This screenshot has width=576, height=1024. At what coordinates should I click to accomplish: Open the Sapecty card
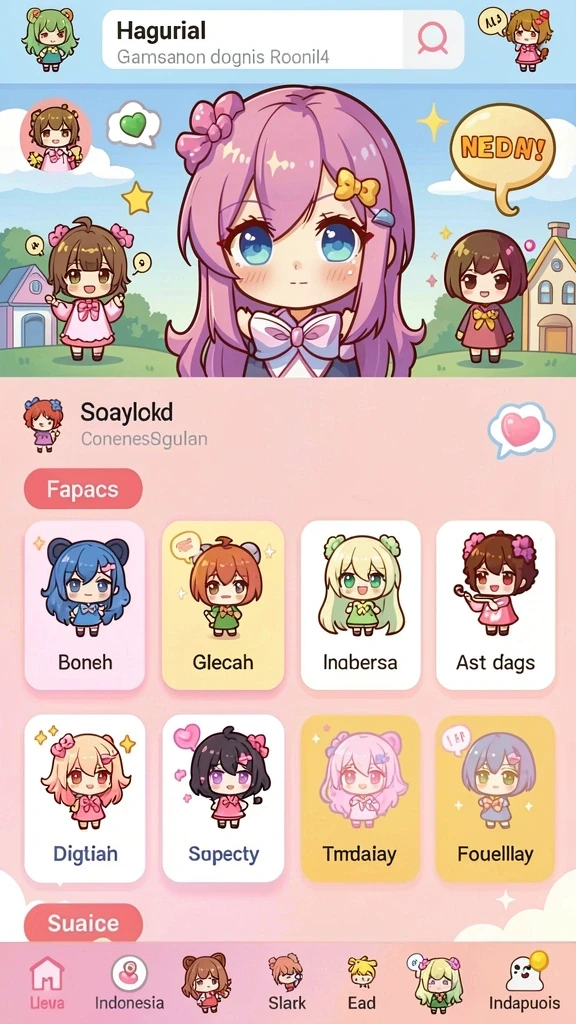(x=223, y=799)
